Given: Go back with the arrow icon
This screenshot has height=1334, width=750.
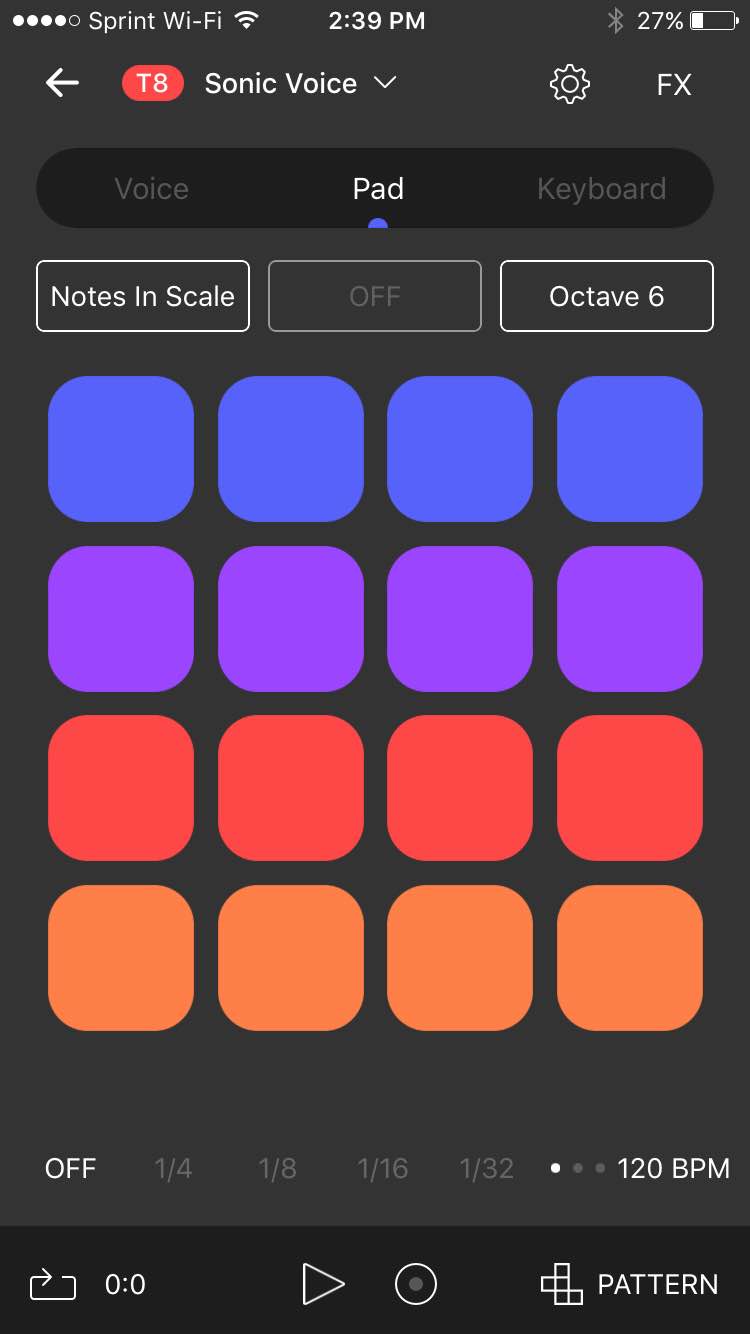Looking at the screenshot, I should tap(62, 83).
